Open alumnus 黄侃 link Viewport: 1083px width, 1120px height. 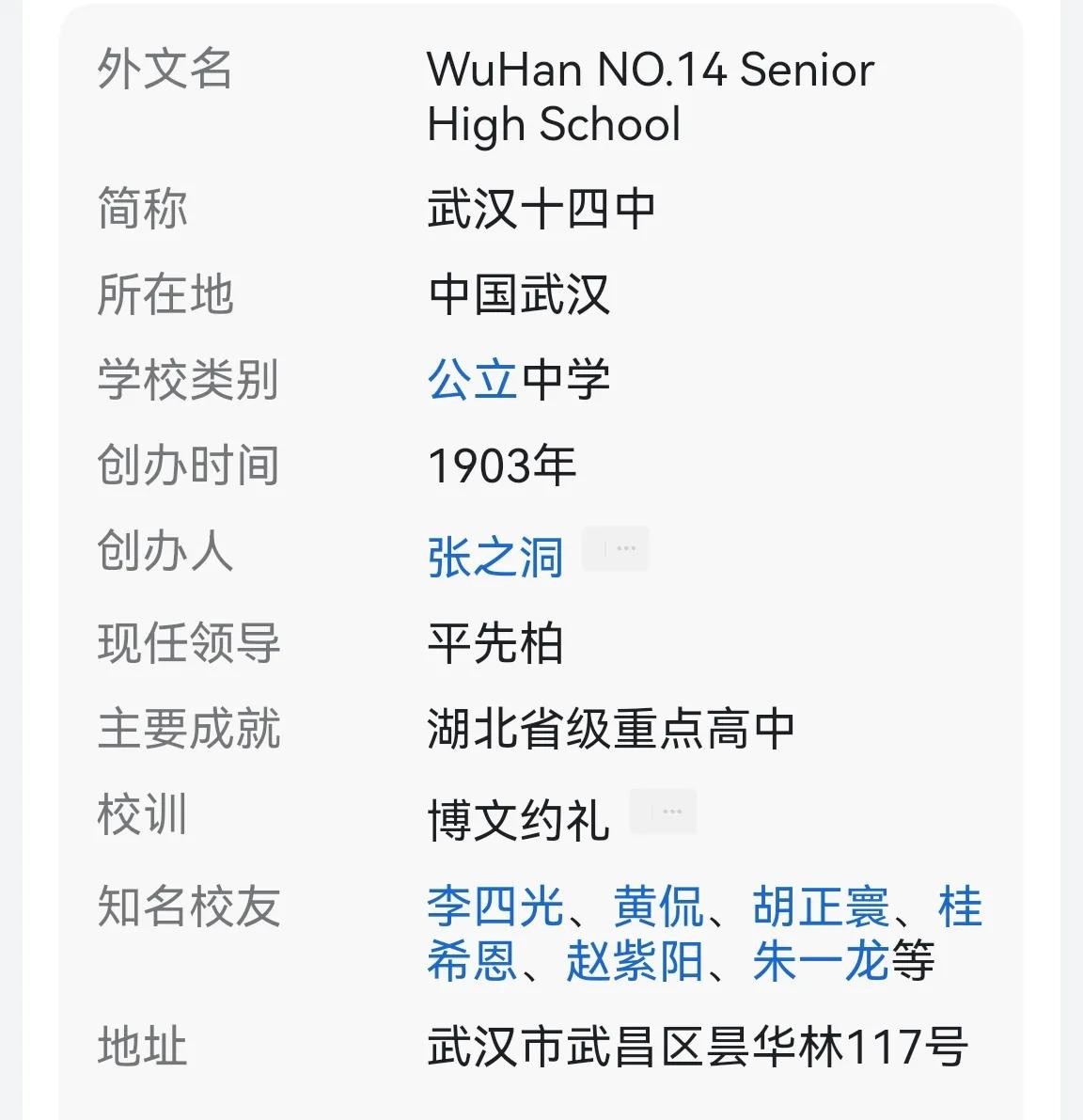659,907
